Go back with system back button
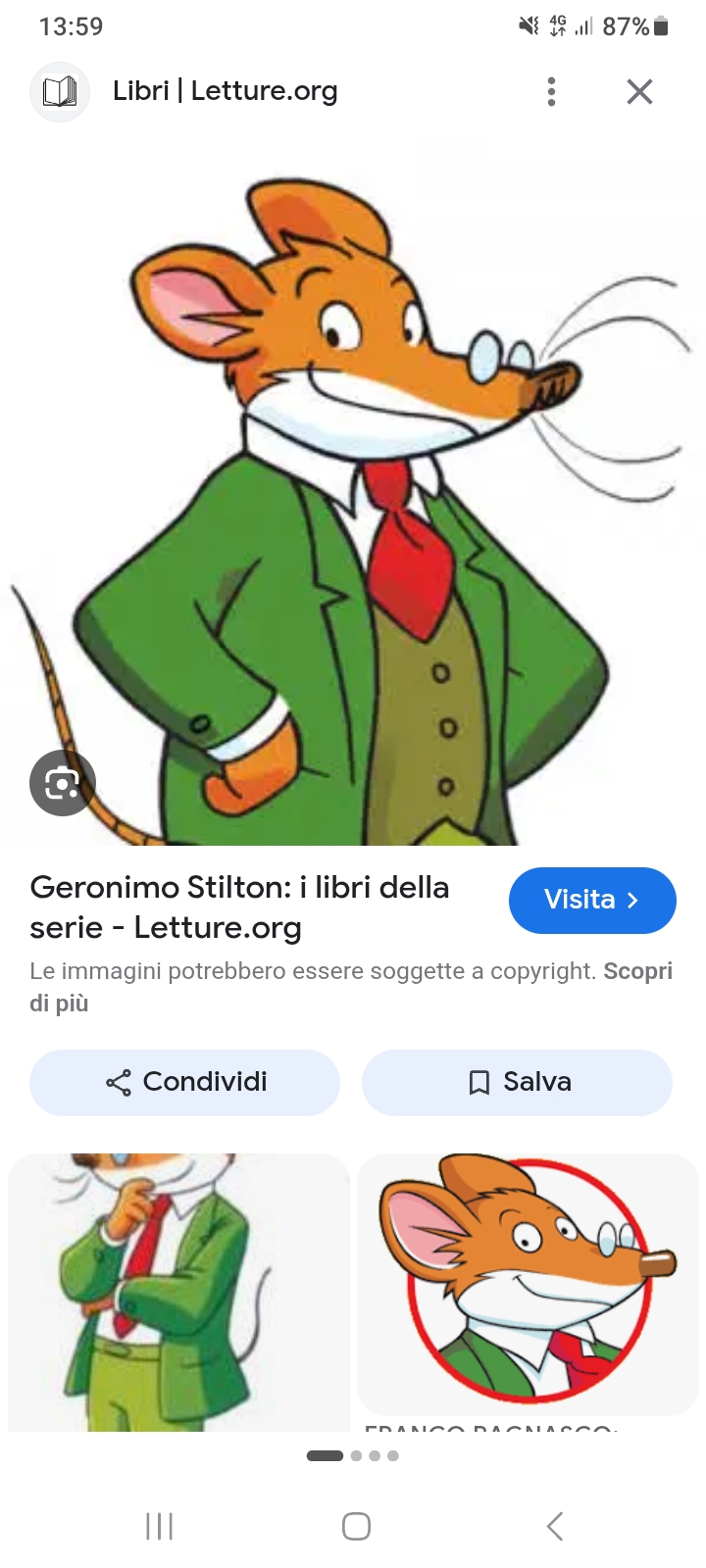This screenshot has height=1568, width=706. click(x=554, y=1526)
